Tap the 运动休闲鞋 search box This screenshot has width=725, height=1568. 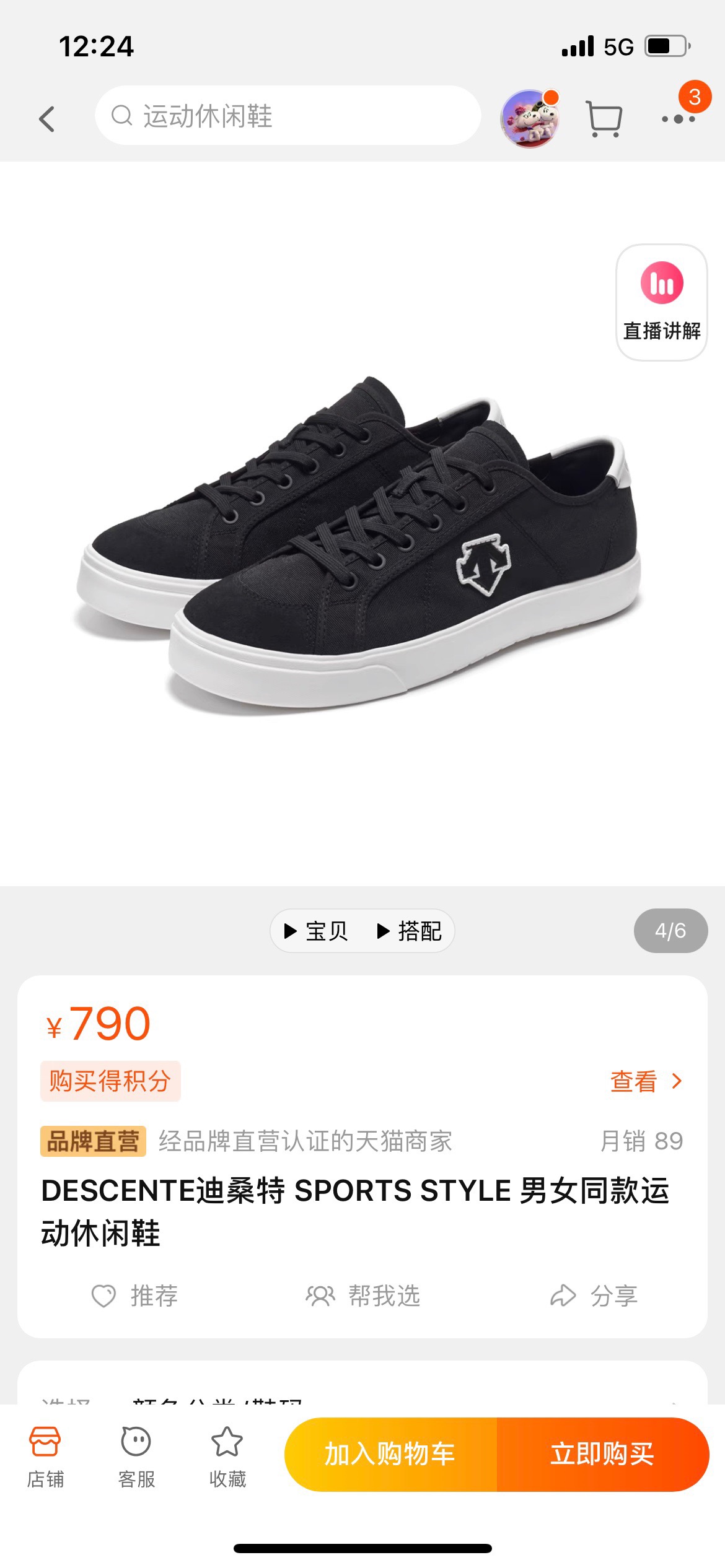pos(288,116)
